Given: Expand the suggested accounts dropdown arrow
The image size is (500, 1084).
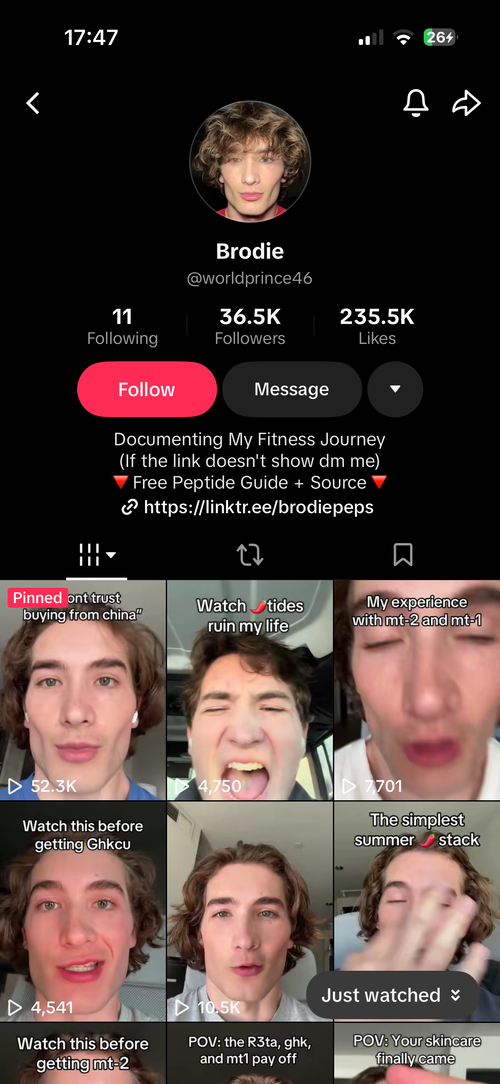Looking at the screenshot, I should click(x=395, y=389).
